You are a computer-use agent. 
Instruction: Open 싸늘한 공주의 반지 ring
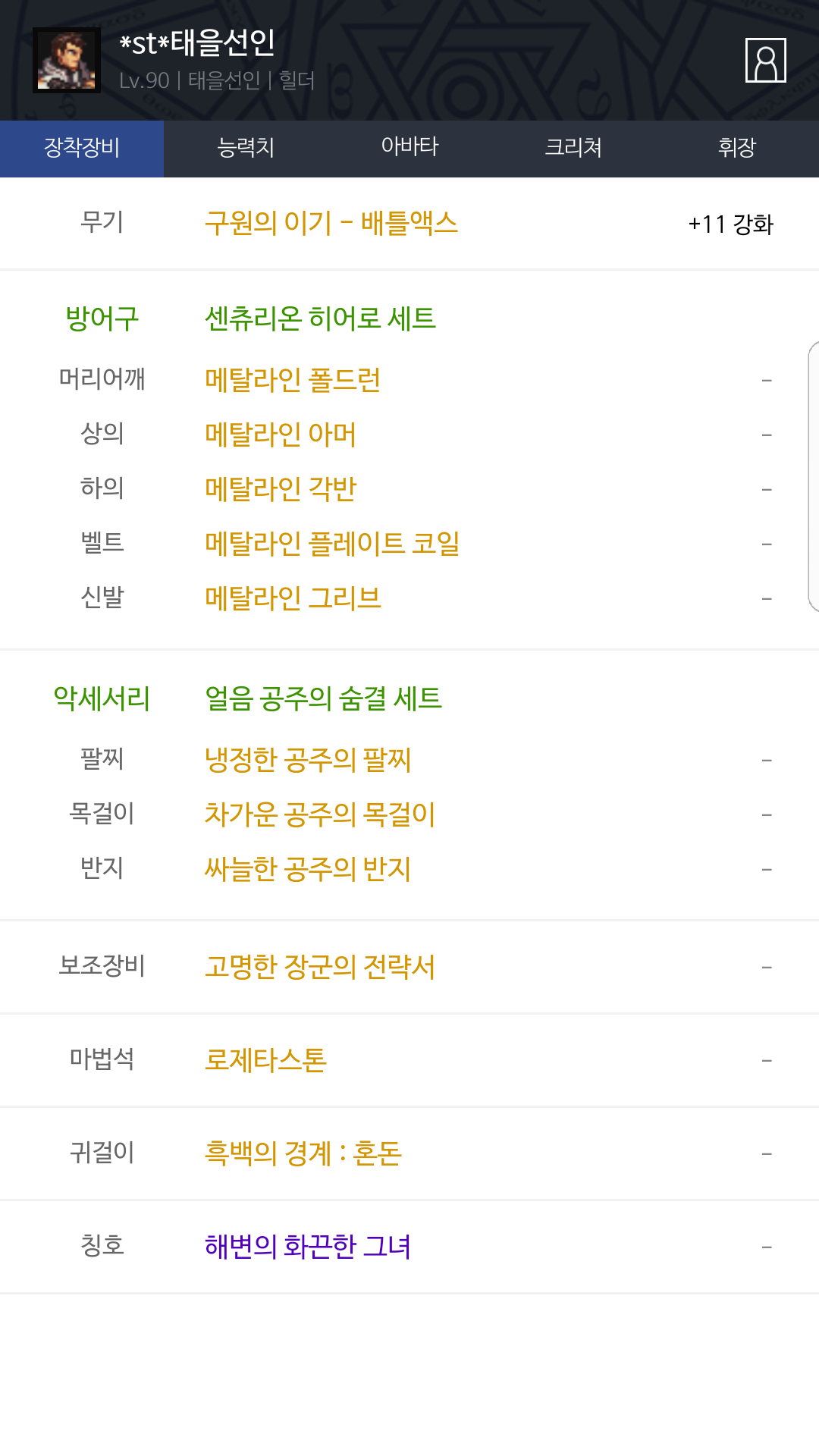click(308, 869)
